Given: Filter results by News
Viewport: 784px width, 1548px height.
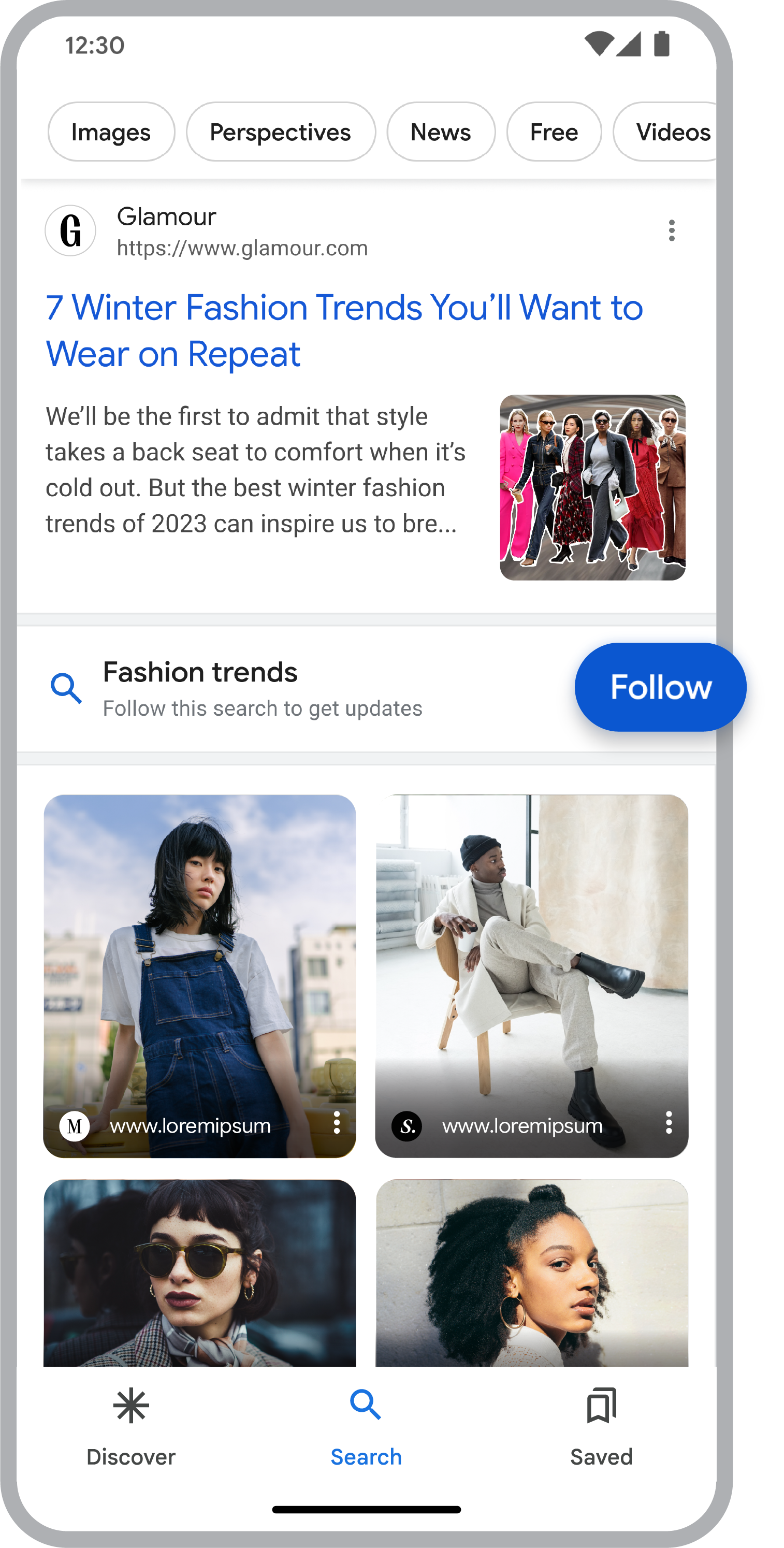Looking at the screenshot, I should tap(440, 132).
